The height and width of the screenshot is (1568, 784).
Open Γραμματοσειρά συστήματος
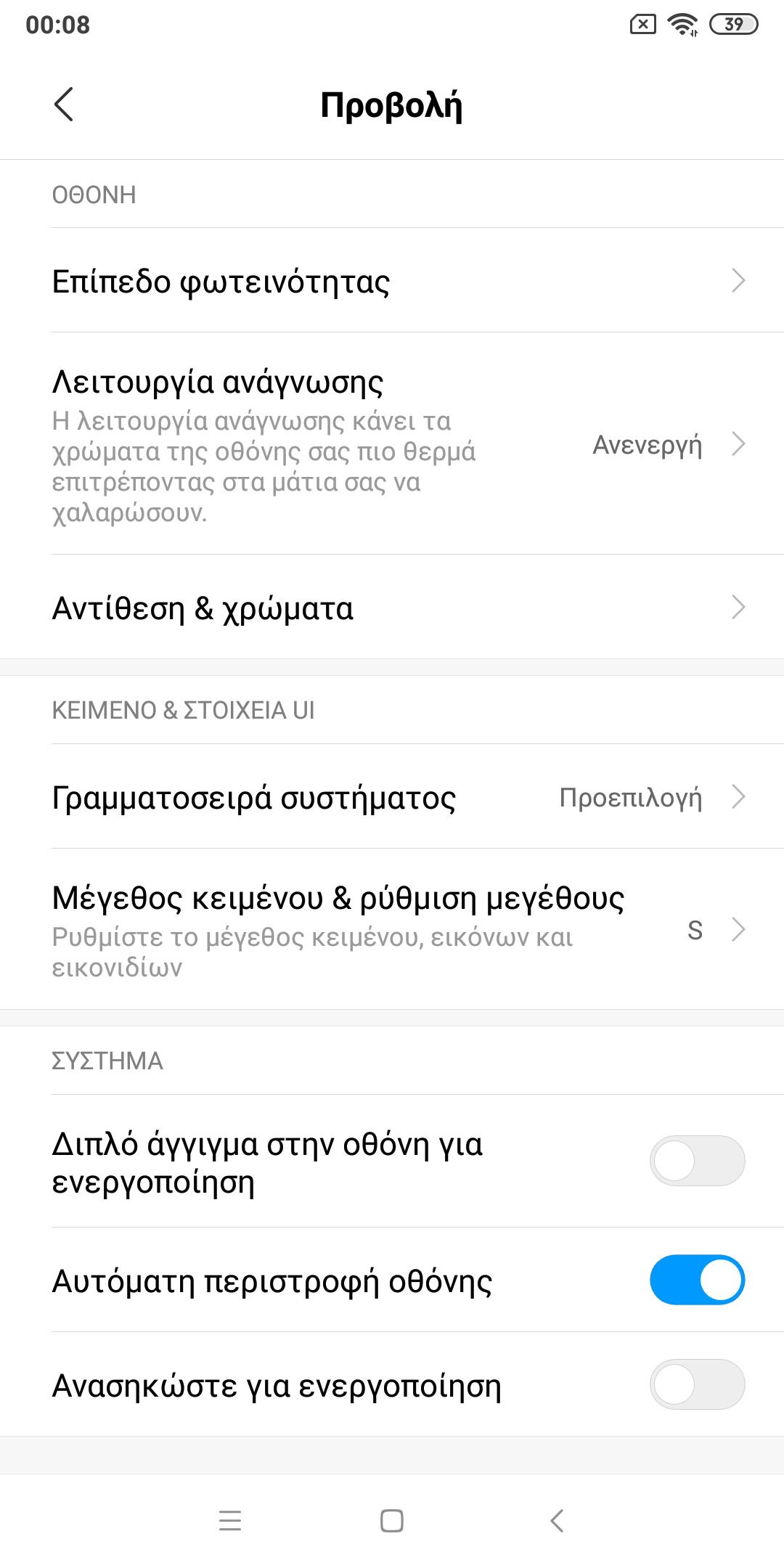click(392, 797)
